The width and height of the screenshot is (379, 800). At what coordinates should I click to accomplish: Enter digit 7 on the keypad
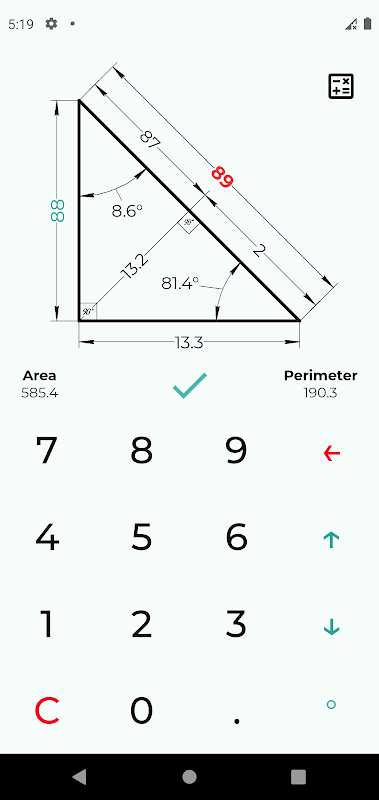47,451
